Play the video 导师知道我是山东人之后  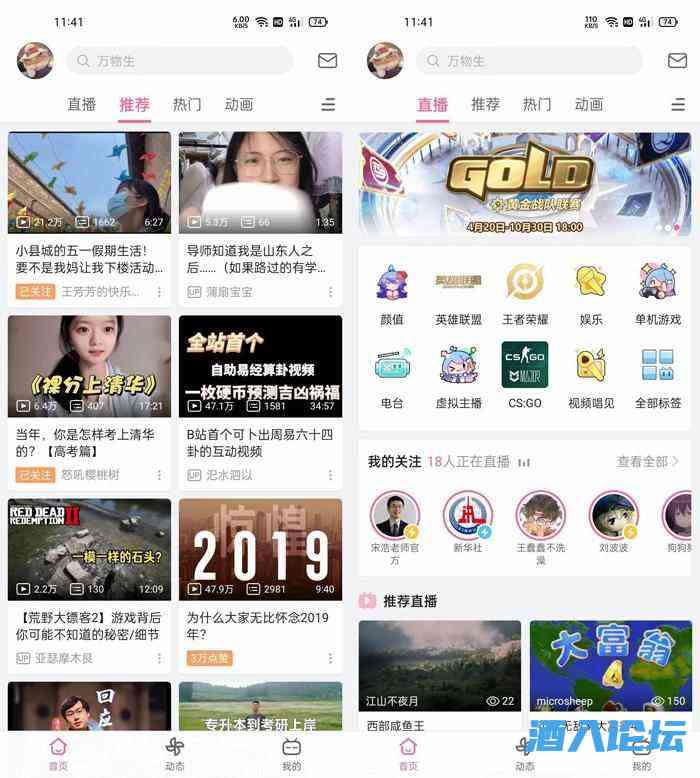pyautogui.click(x=260, y=183)
